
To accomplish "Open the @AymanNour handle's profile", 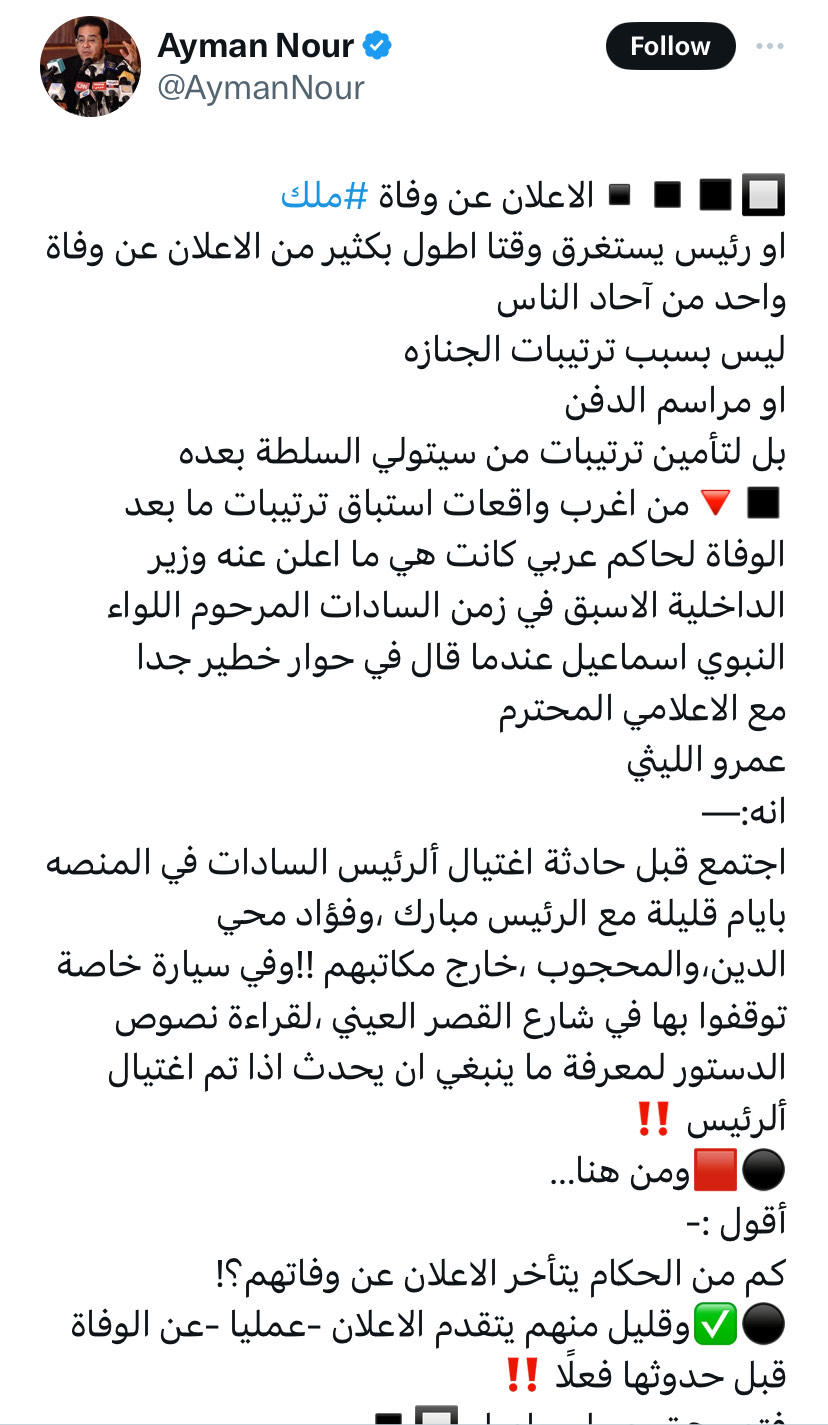I will [x=260, y=88].
